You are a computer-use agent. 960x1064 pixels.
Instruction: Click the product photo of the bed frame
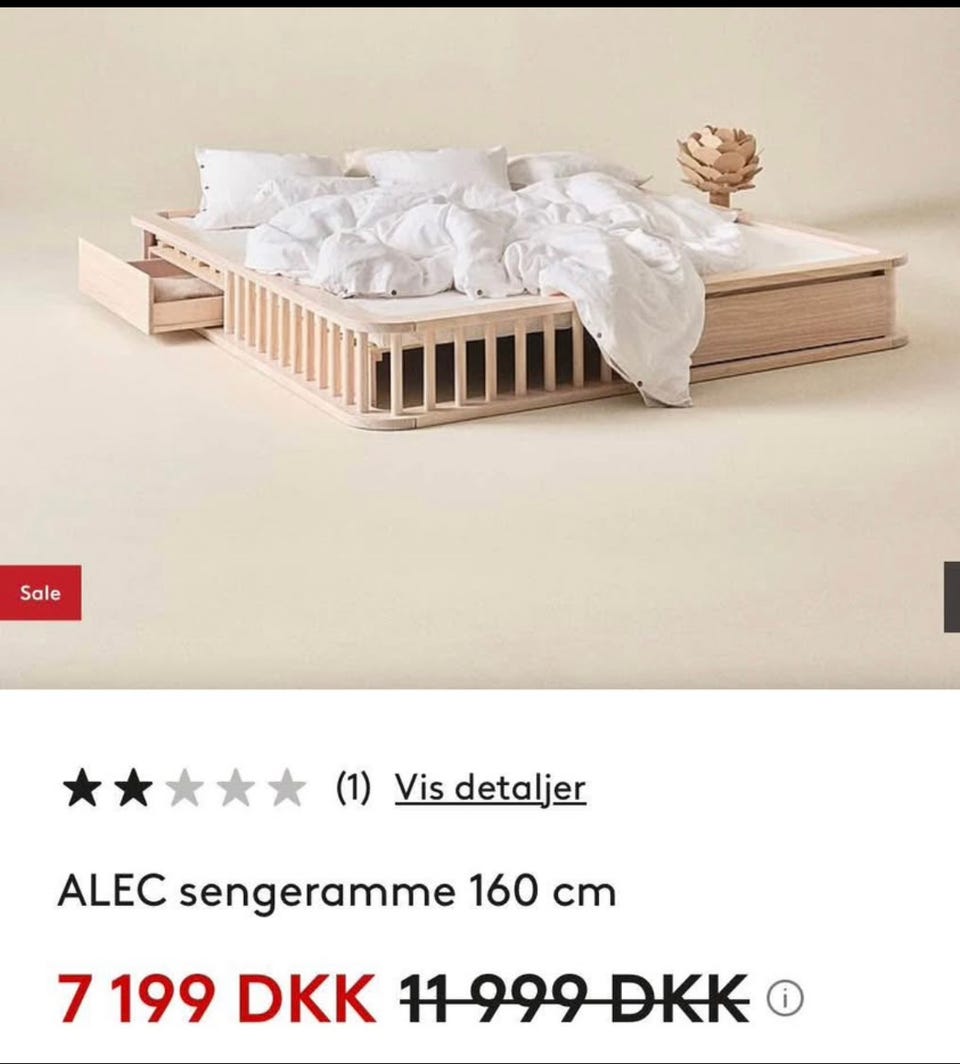(x=480, y=300)
